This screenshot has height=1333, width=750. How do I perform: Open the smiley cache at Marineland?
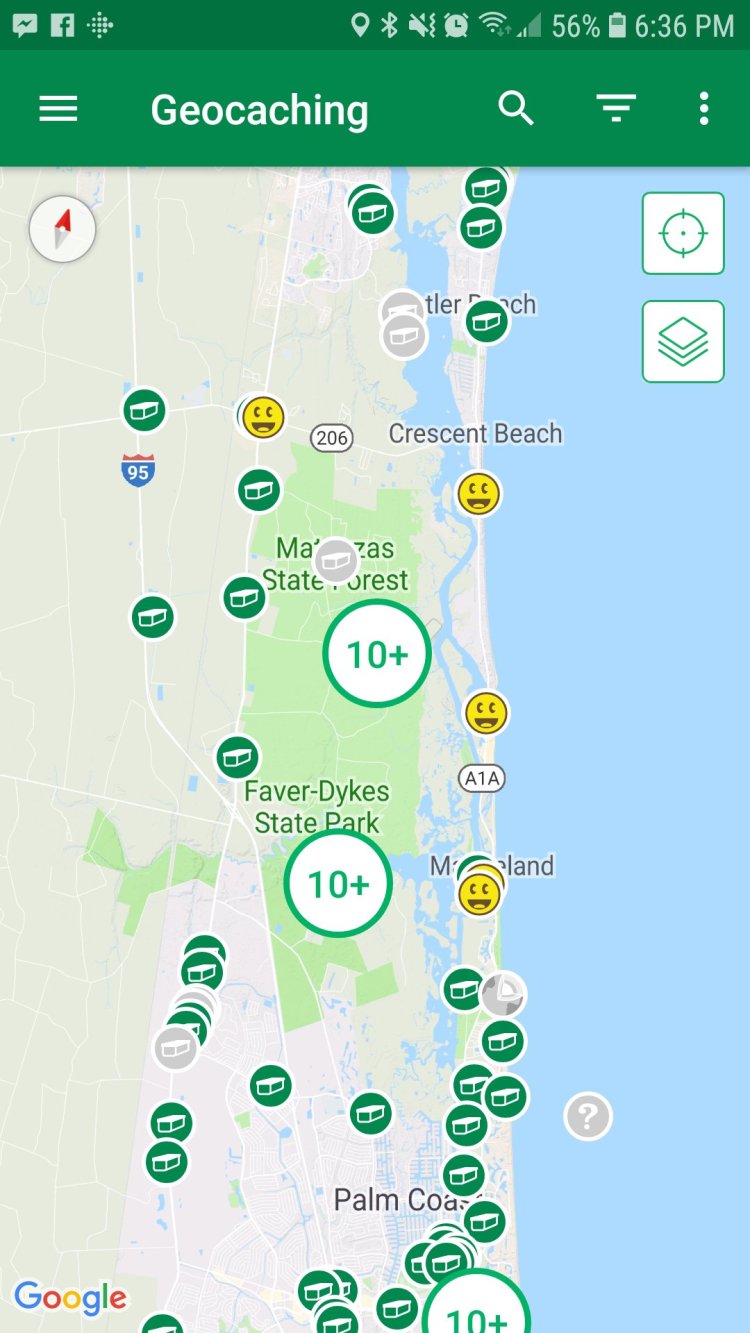pyautogui.click(x=480, y=893)
